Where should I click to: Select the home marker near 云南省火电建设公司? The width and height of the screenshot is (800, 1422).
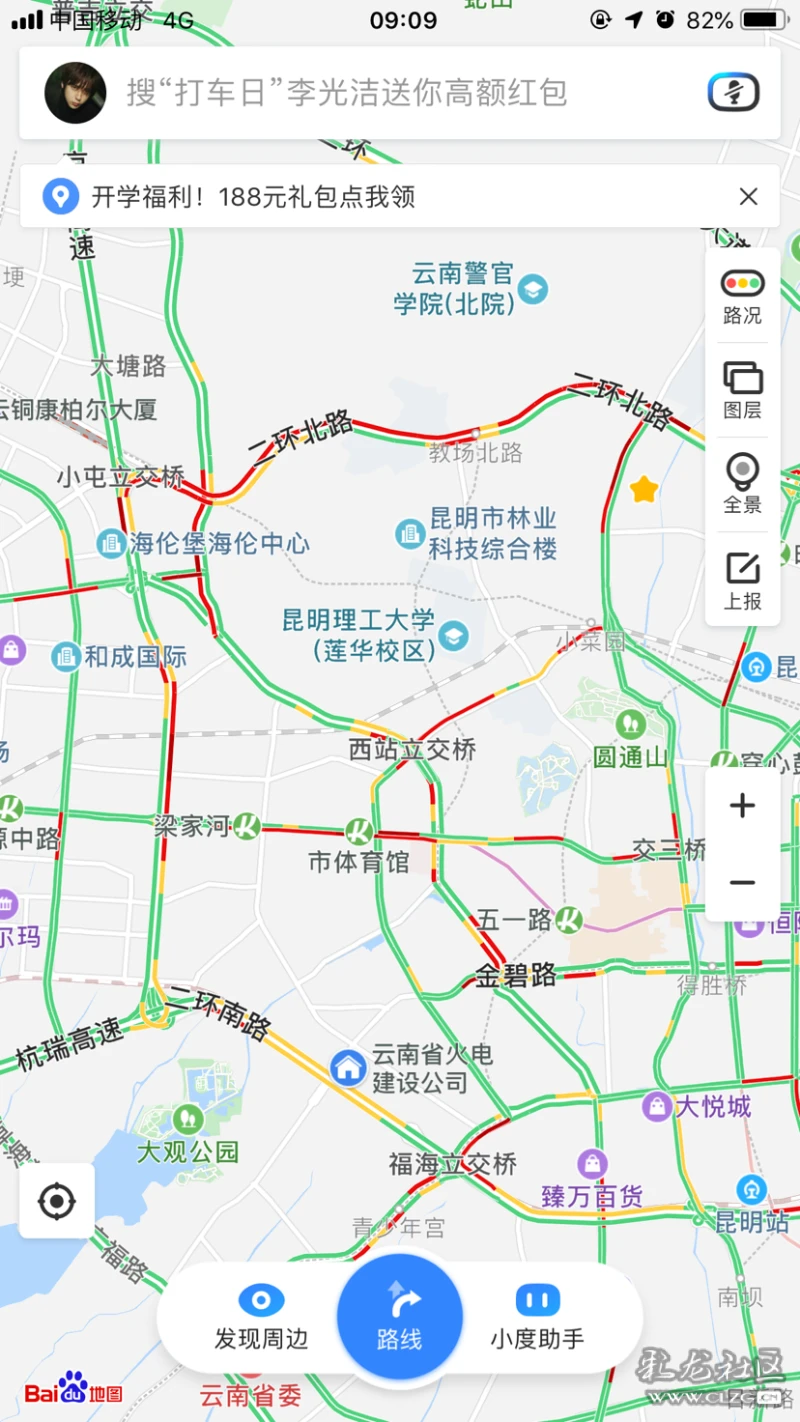pos(348,1067)
